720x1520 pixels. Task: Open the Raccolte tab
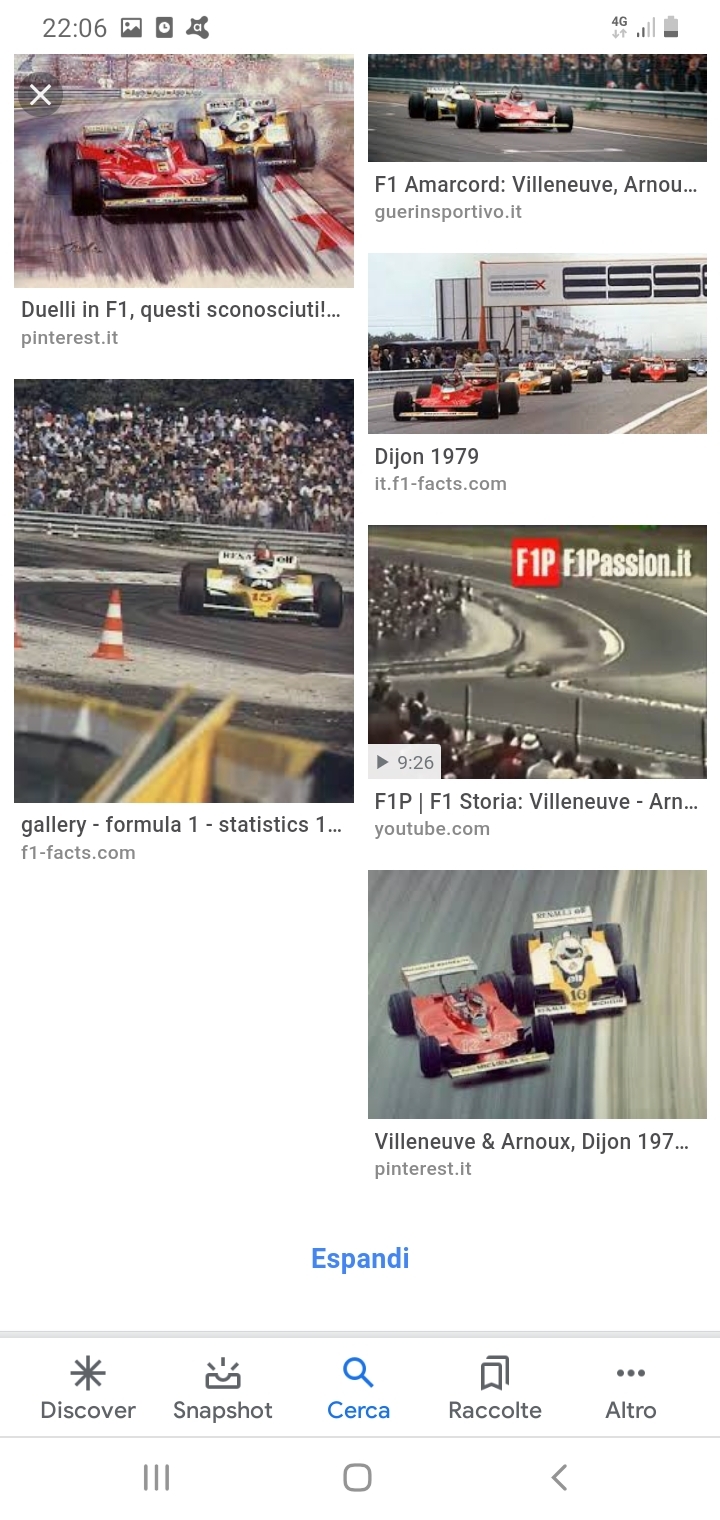point(495,1388)
